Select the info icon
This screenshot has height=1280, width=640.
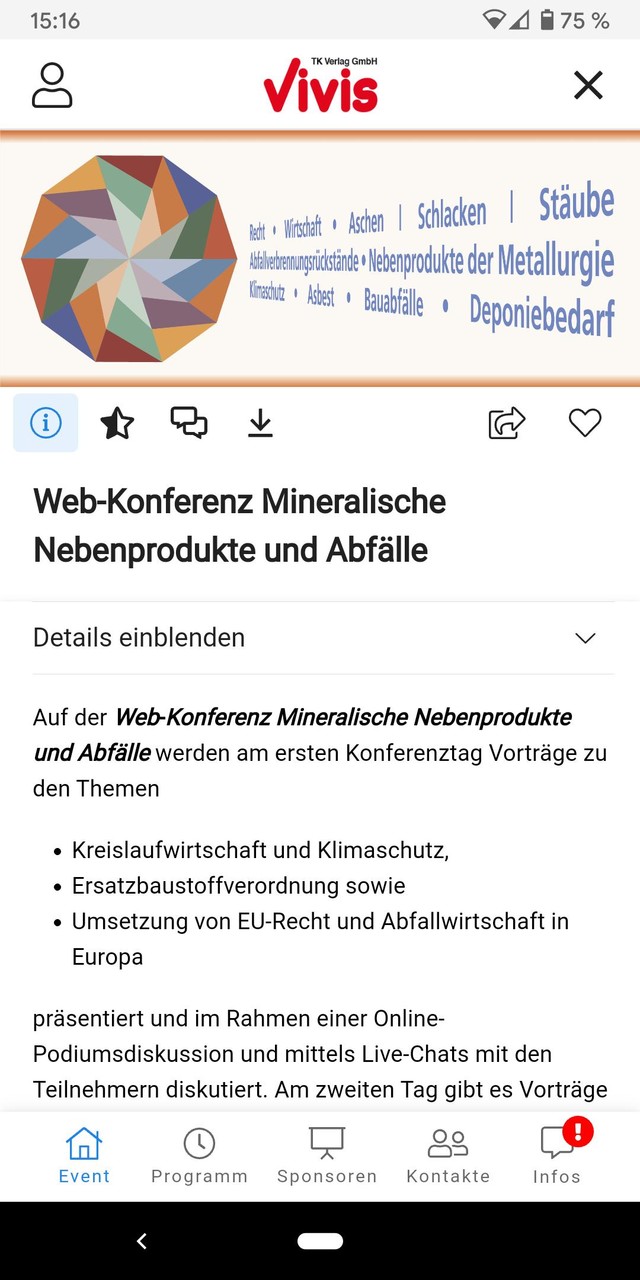[x=46, y=423]
